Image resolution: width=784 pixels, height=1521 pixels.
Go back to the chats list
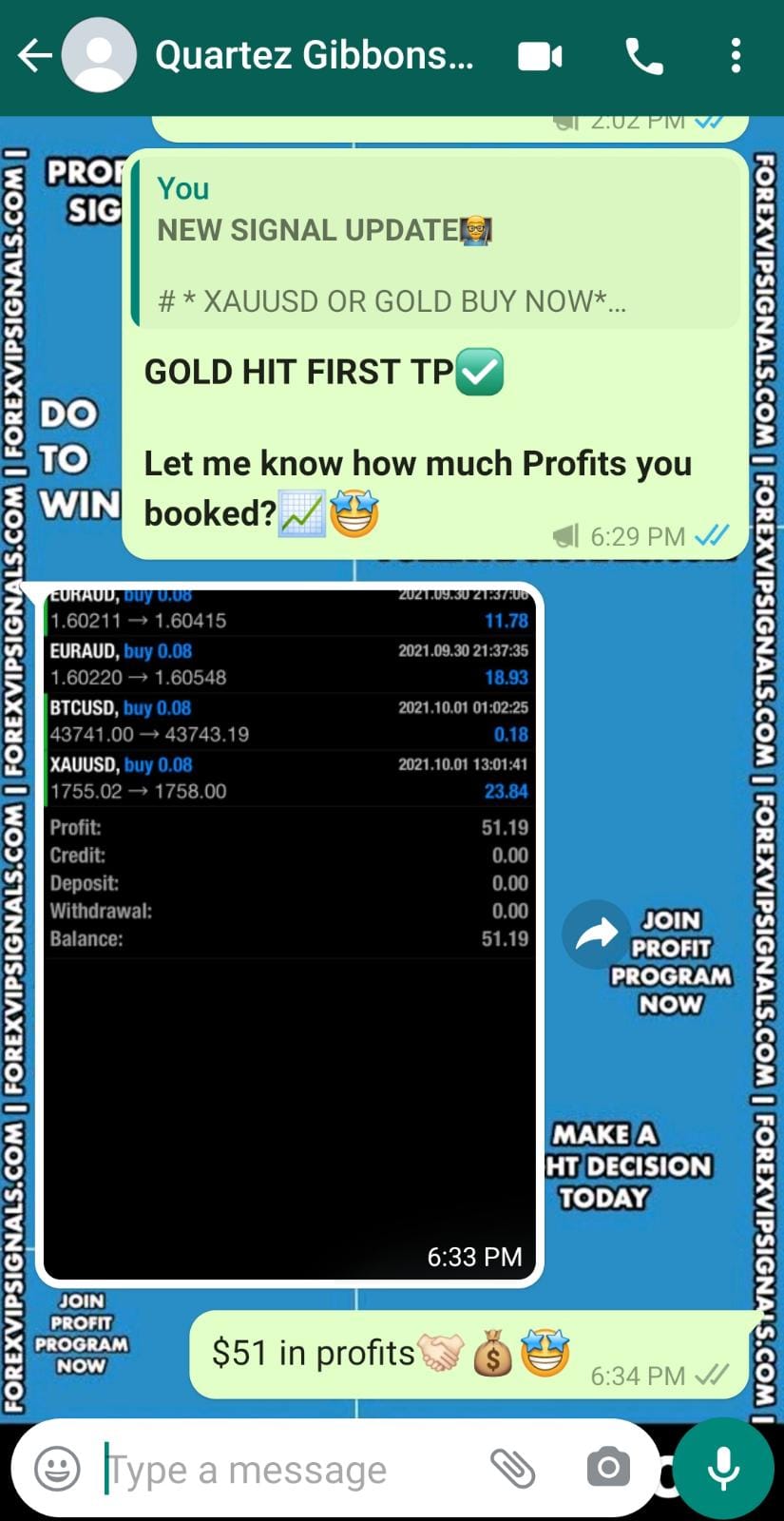point(35,56)
